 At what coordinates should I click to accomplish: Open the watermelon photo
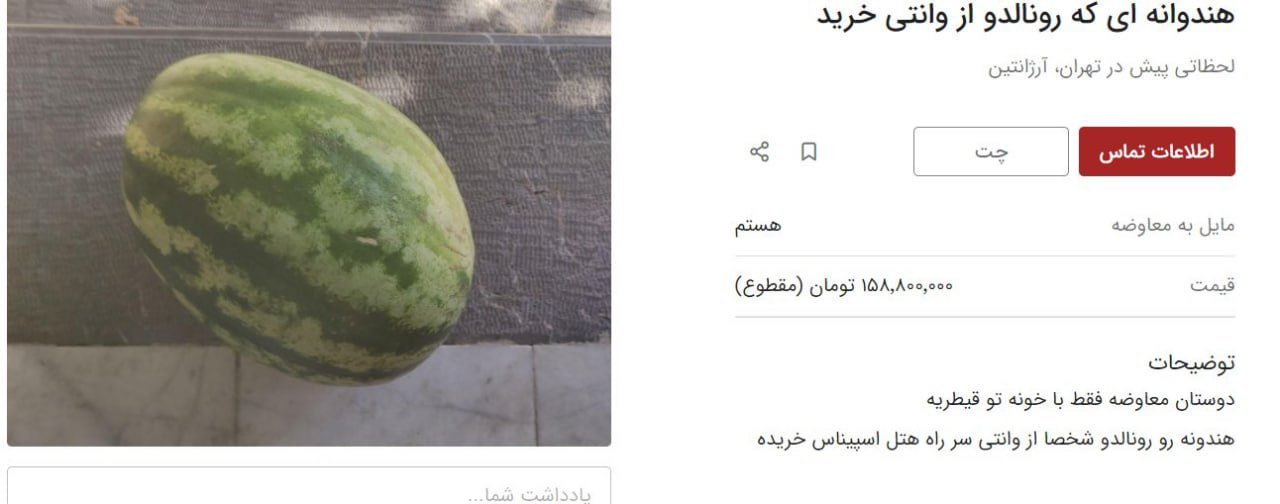[308, 222]
